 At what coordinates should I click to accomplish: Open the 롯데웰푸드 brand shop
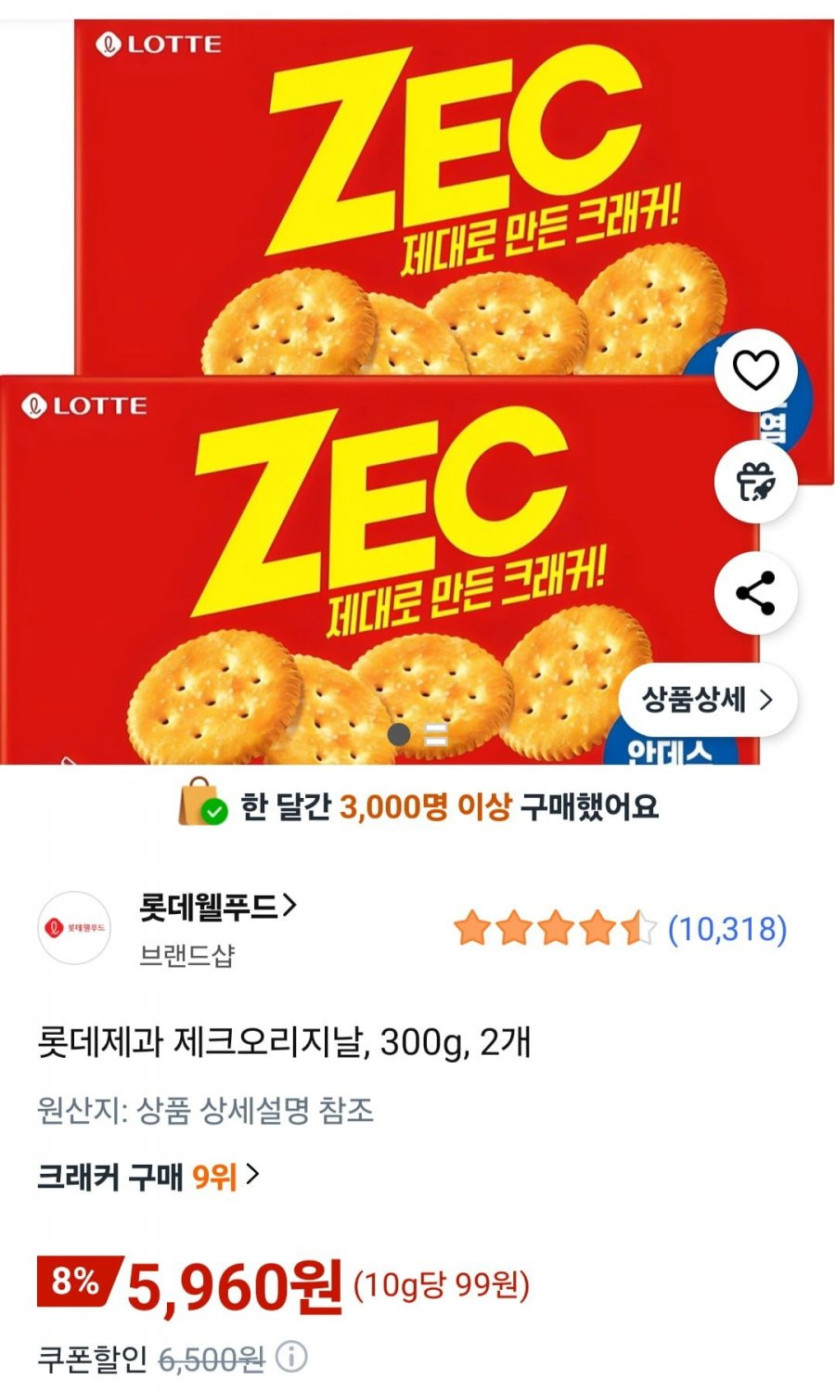click(x=219, y=906)
